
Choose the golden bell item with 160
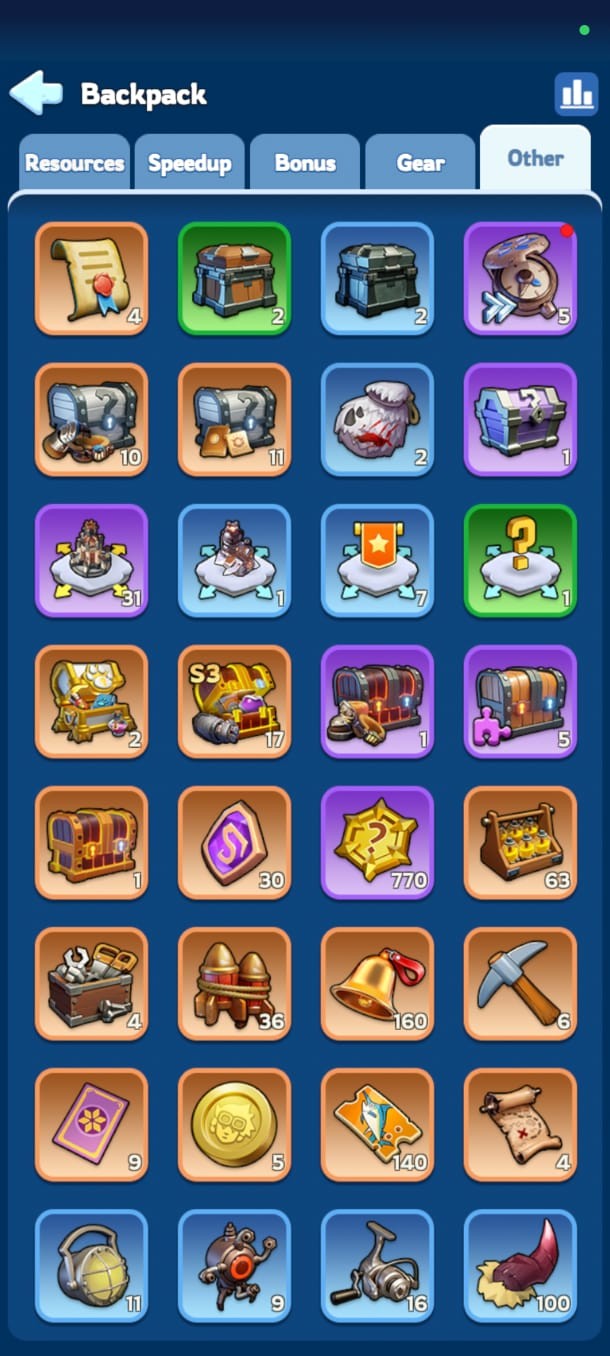click(377, 984)
